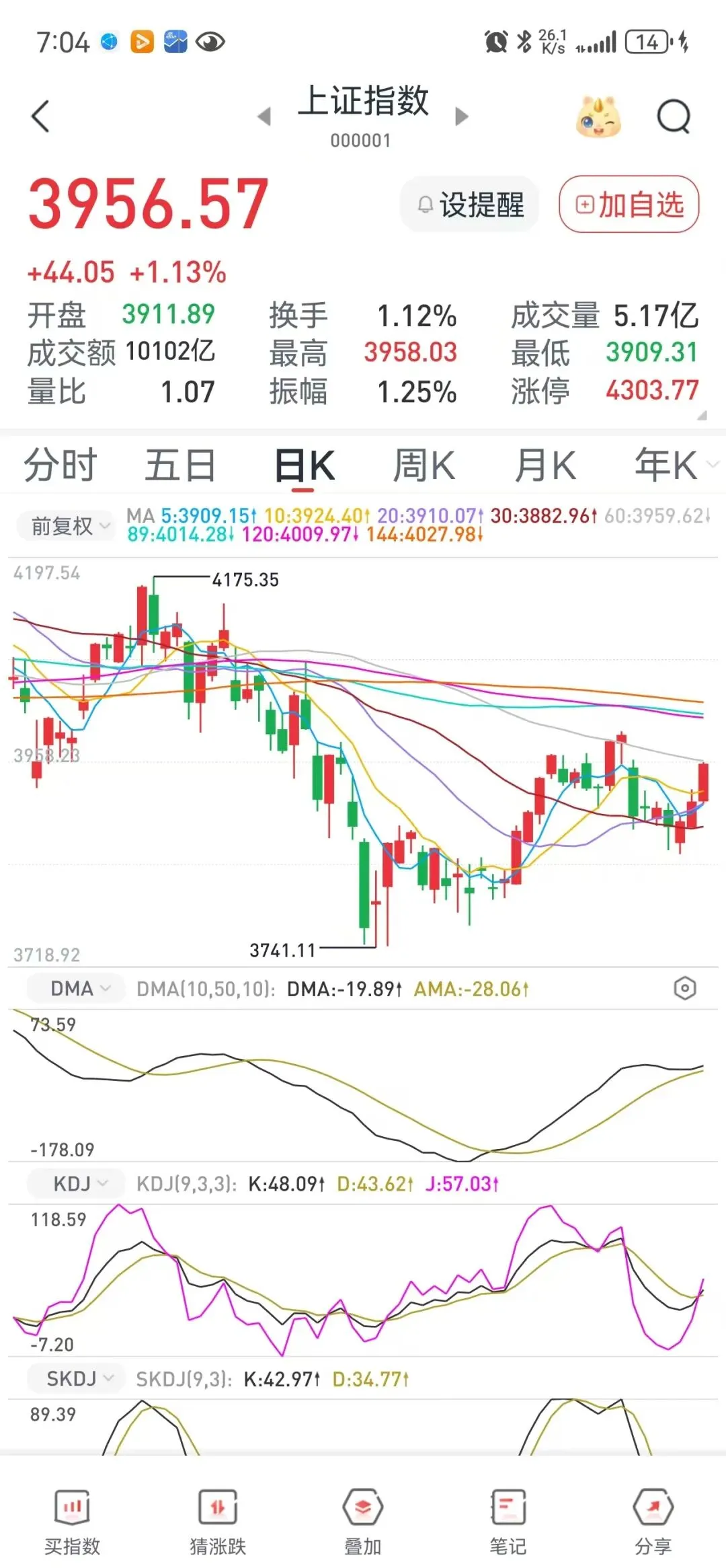
Task: Switch to the 分时 chart tab
Action: click(61, 465)
